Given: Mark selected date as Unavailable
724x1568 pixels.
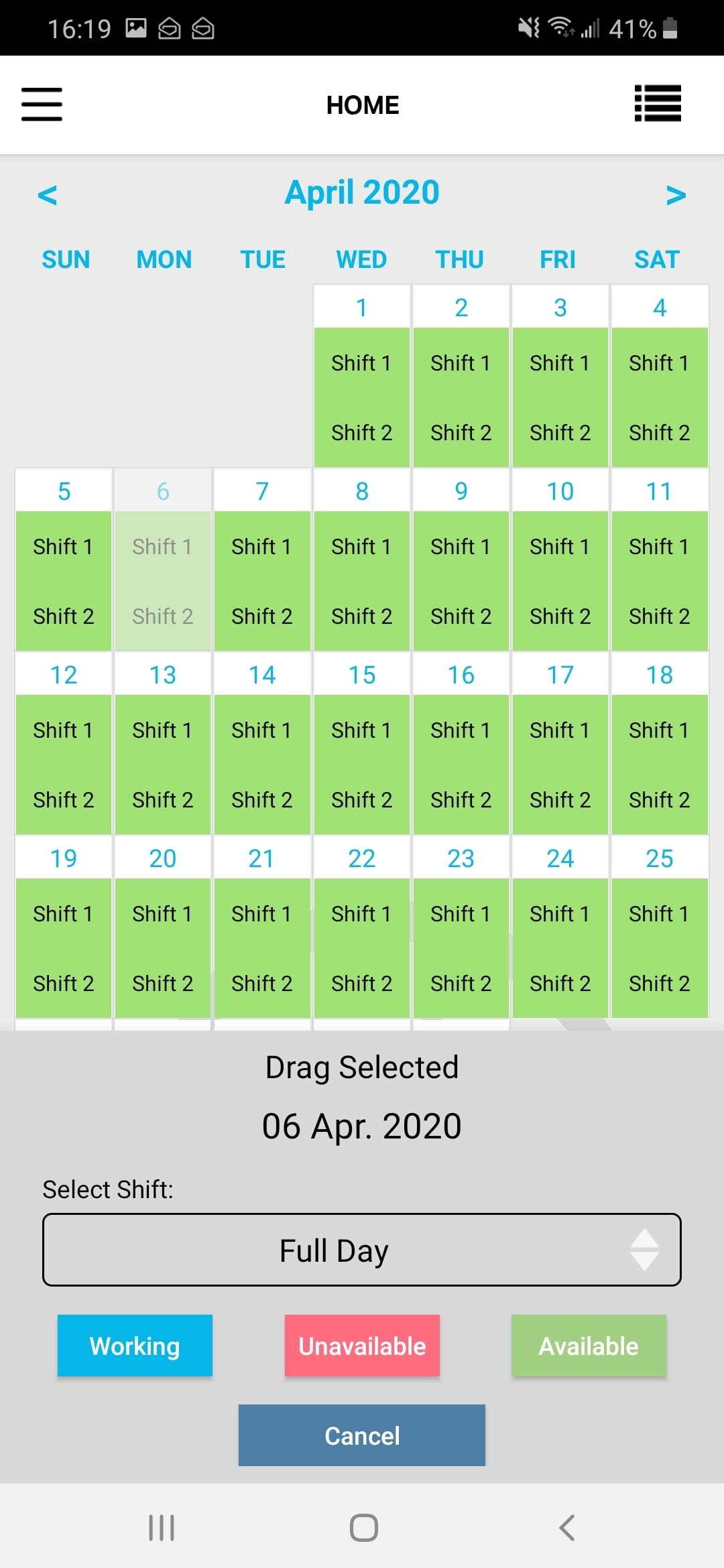Looking at the screenshot, I should [362, 1346].
